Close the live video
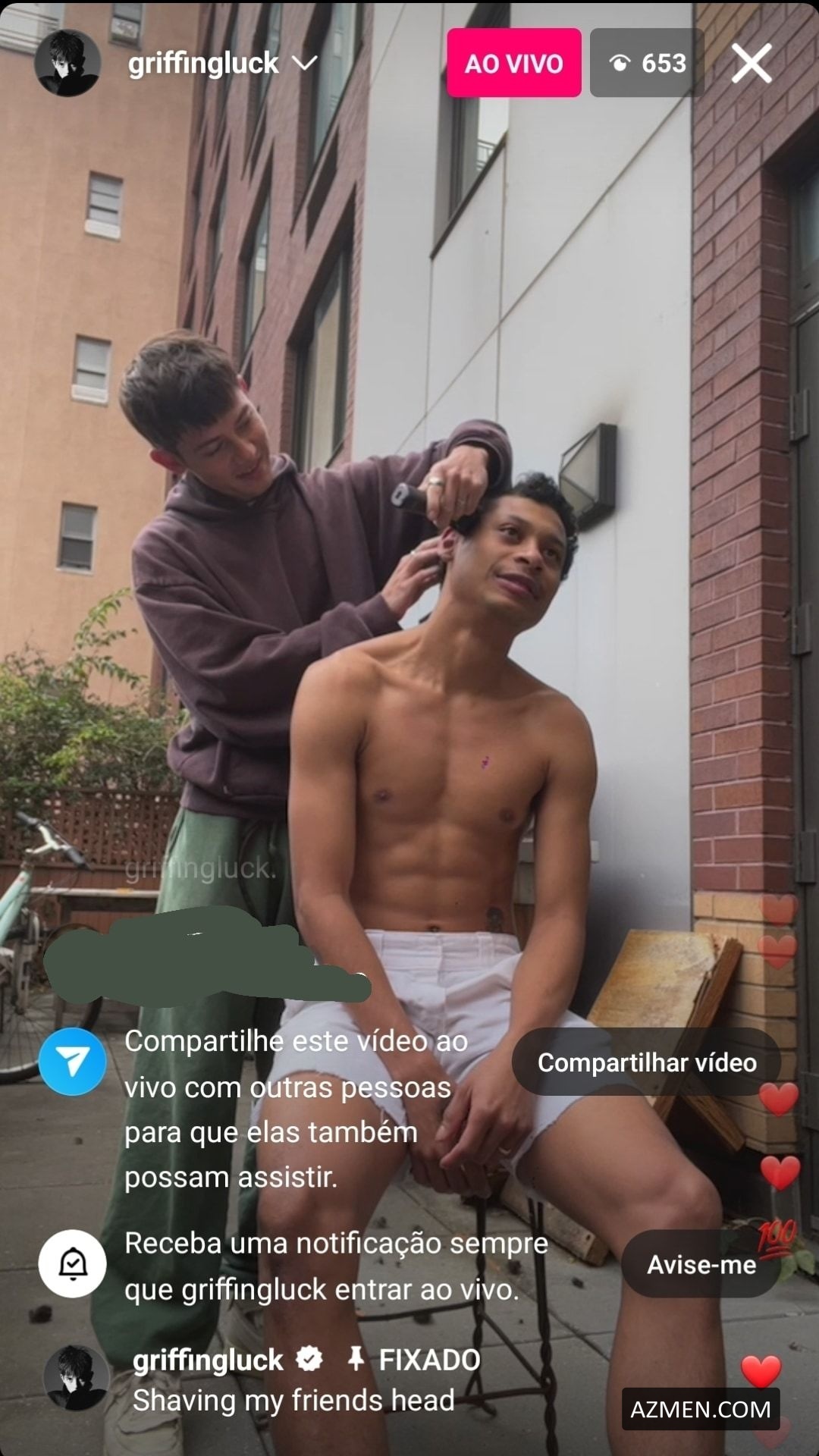 coord(751,63)
